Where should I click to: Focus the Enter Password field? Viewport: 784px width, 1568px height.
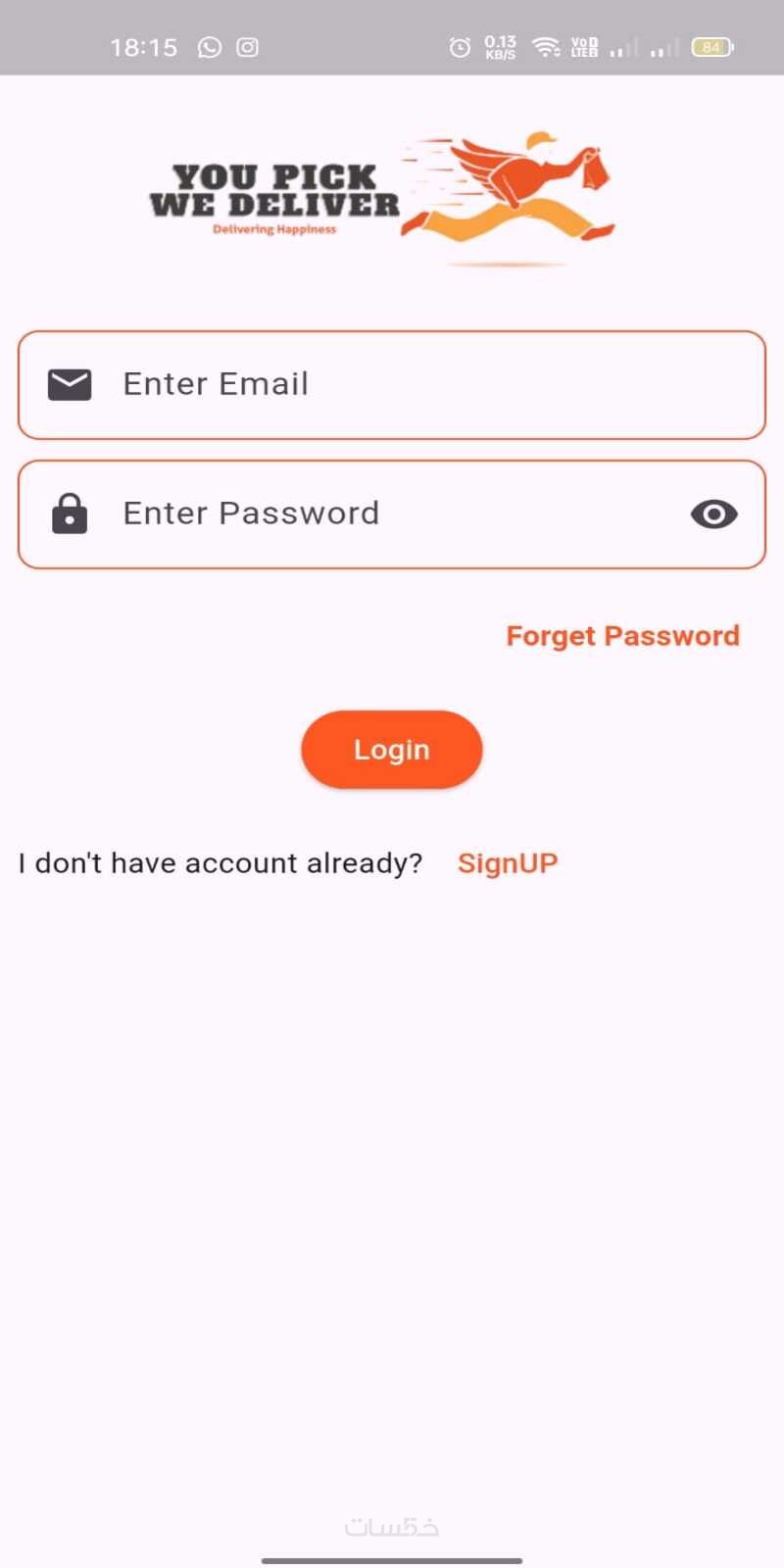click(x=372, y=514)
